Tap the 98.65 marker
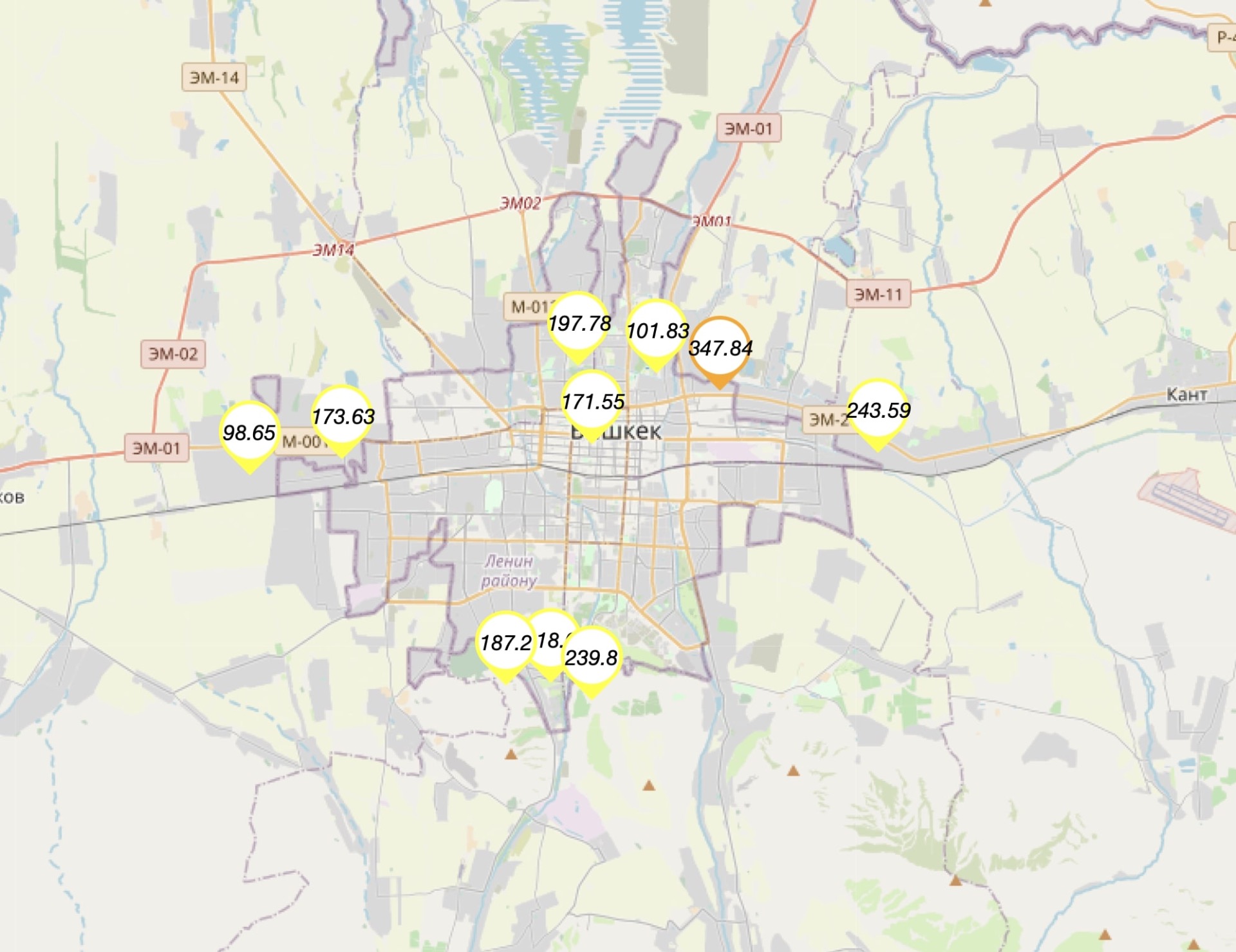The image size is (1236, 952). [249, 433]
